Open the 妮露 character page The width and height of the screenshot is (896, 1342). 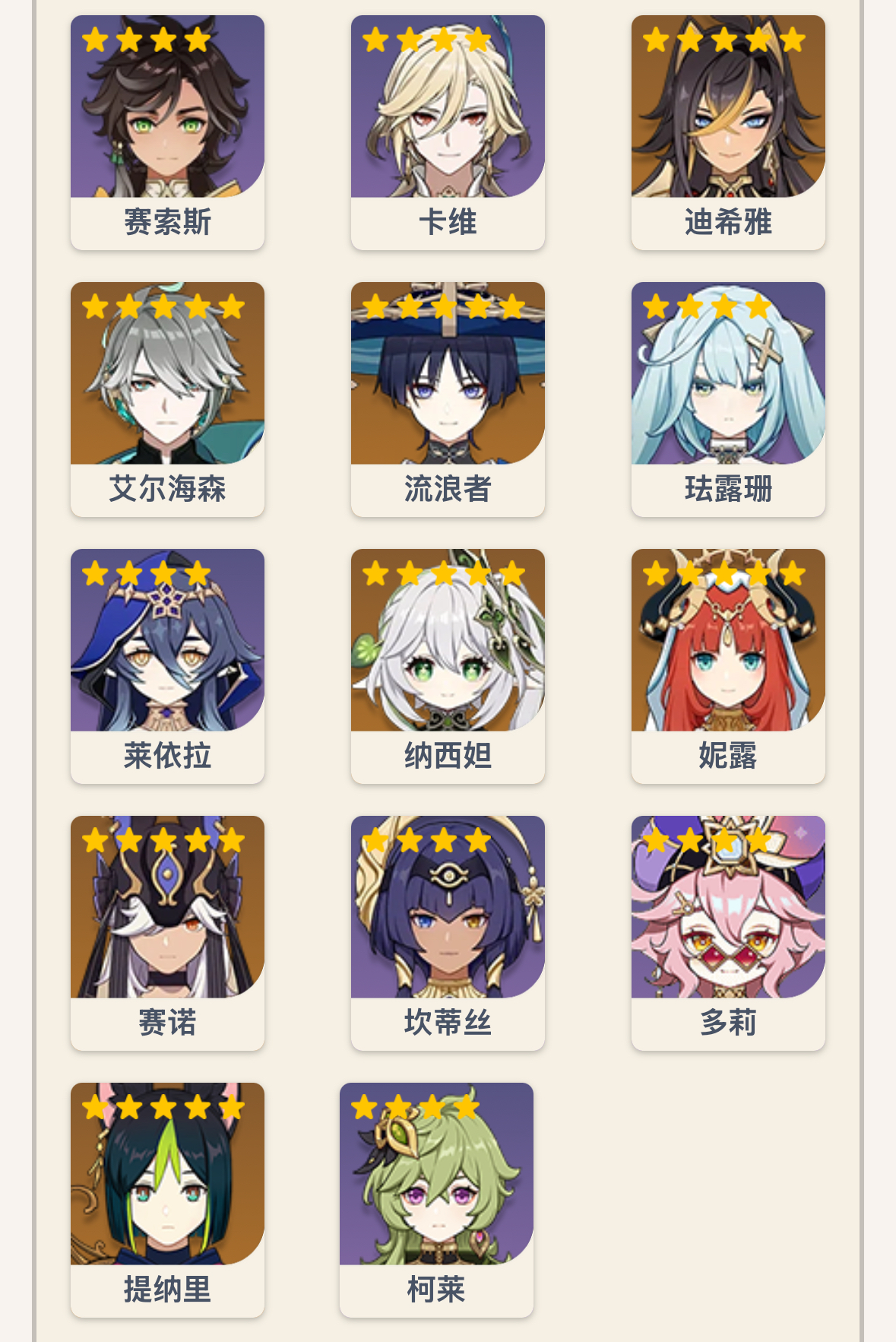pos(728,666)
